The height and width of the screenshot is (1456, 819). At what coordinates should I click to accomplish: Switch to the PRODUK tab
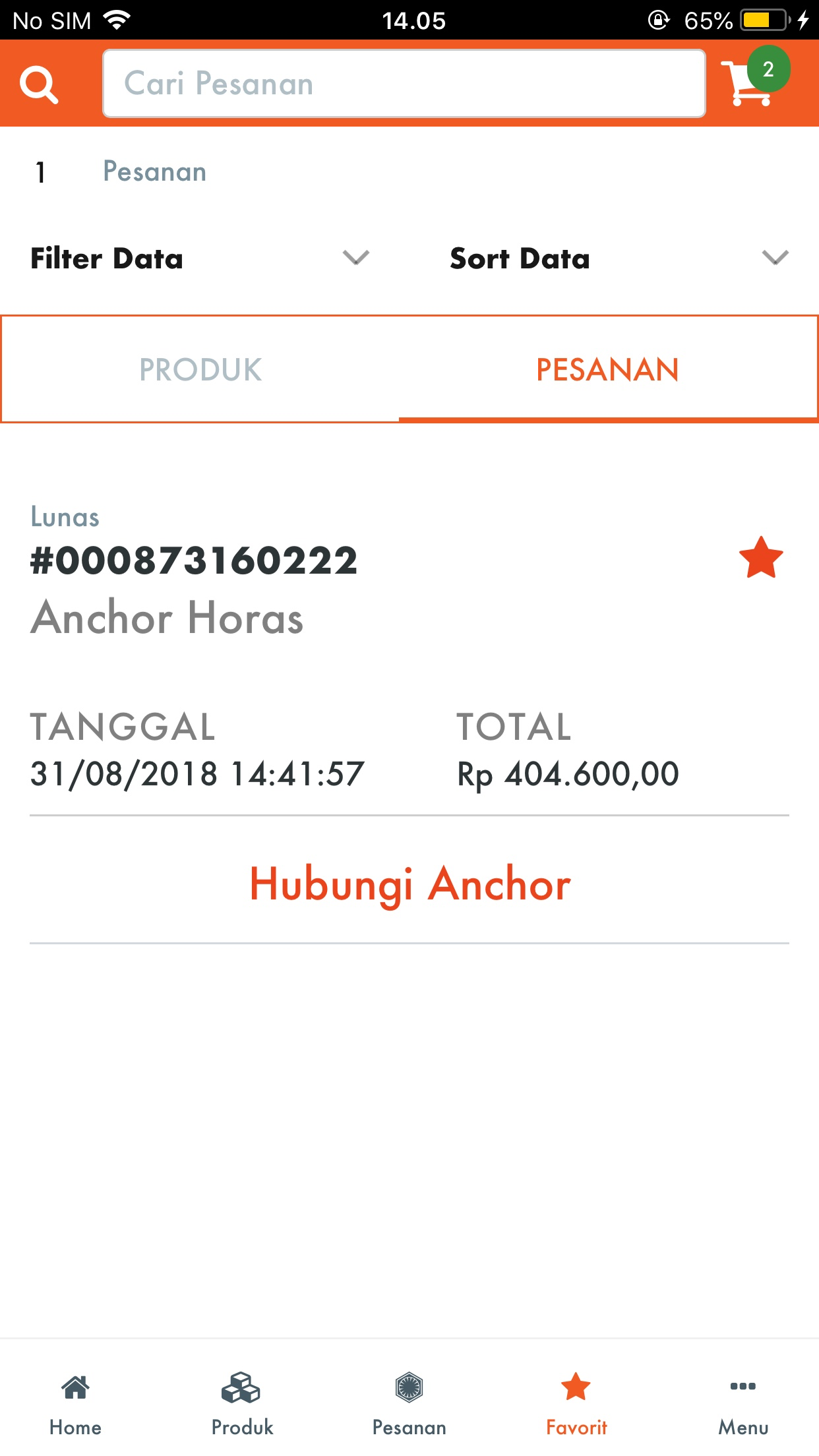coord(200,370)
